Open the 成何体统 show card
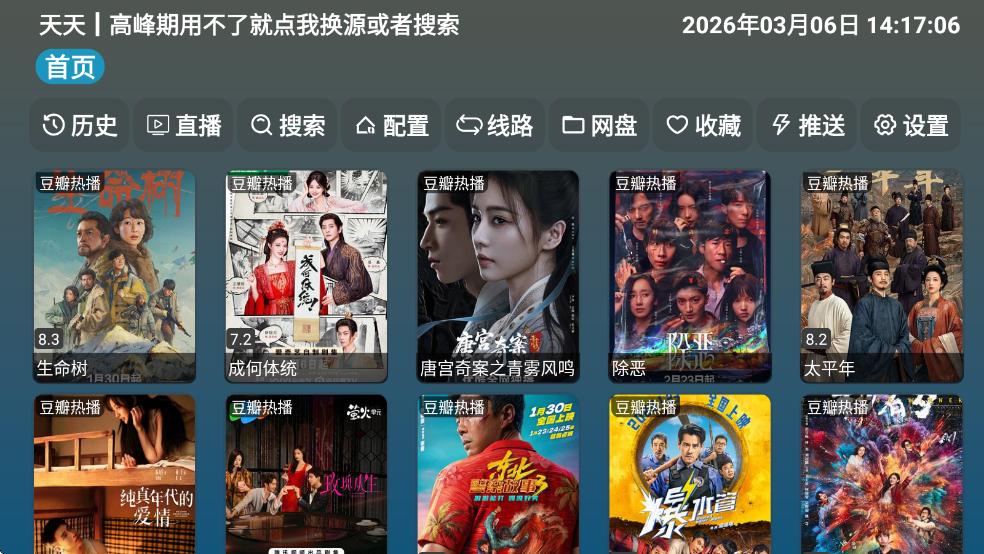This screenshot has width=984, height=554. coord(306,276)
